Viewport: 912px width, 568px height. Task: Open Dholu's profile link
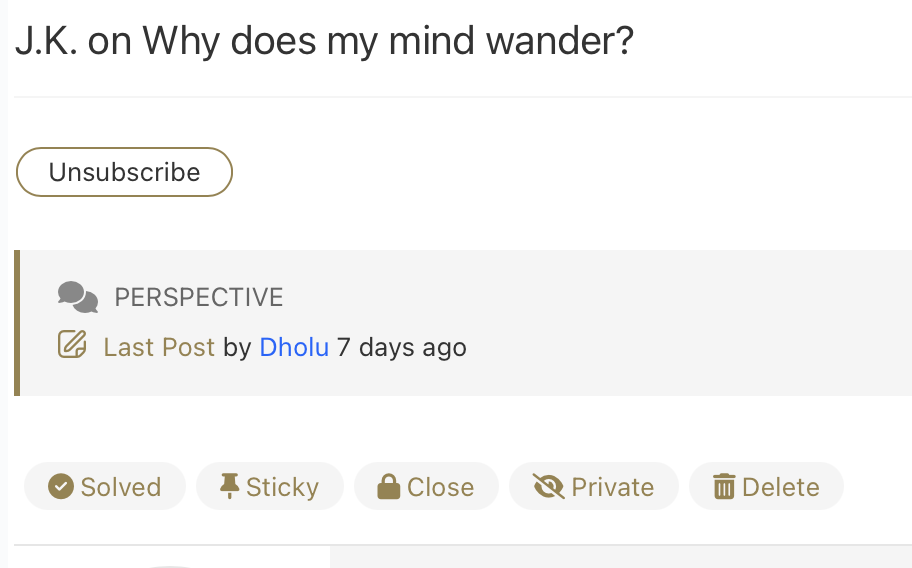(294, 347)
